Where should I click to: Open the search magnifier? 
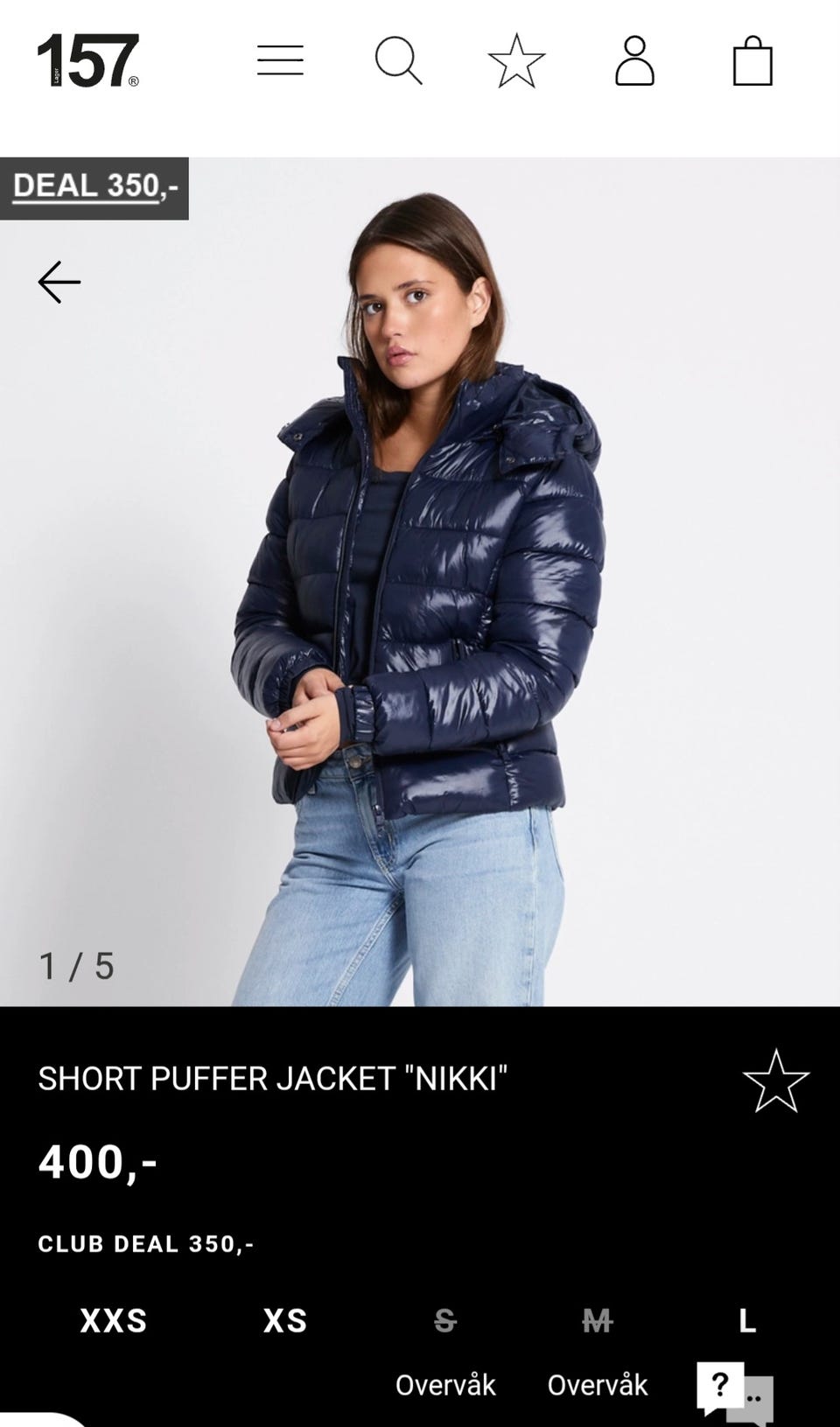click(x=398, y=60)
